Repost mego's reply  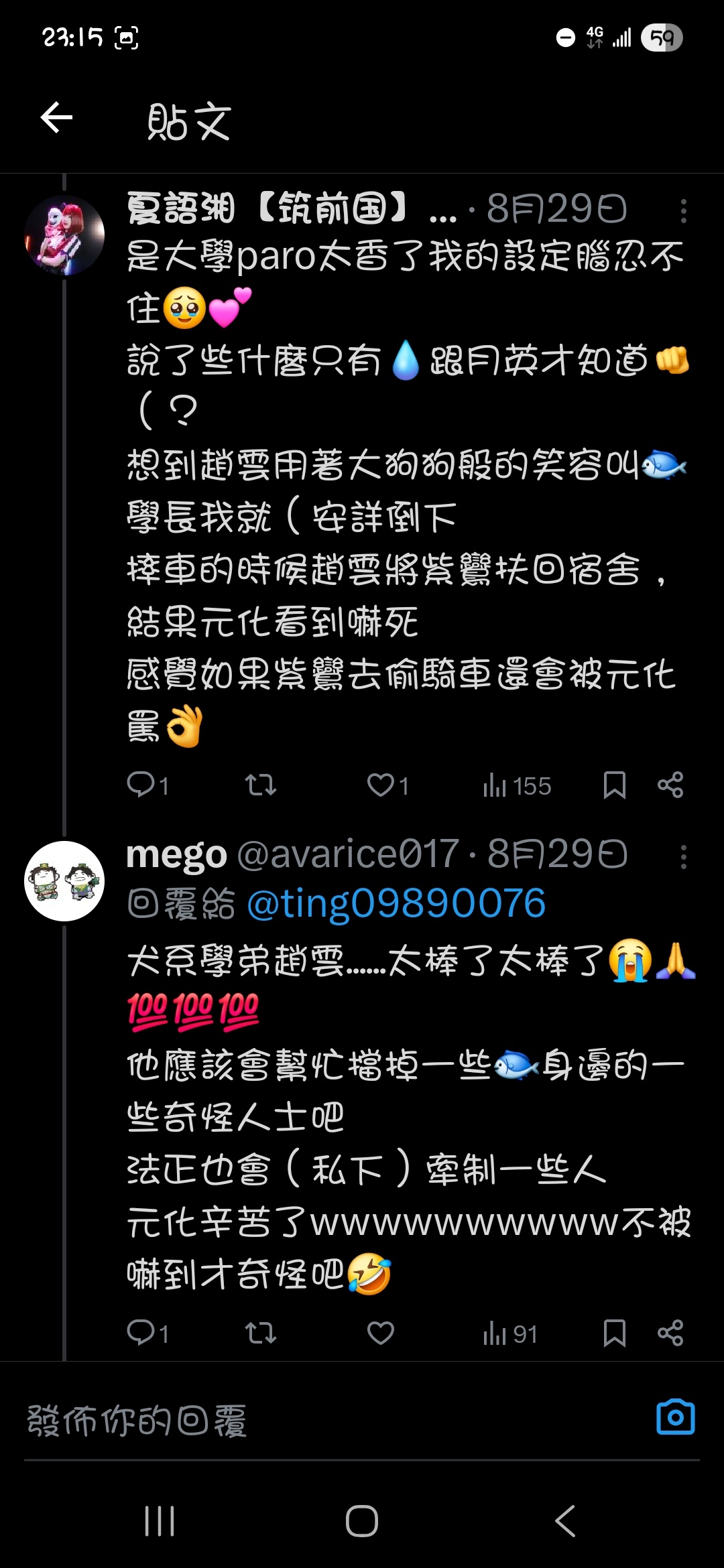261,1333
